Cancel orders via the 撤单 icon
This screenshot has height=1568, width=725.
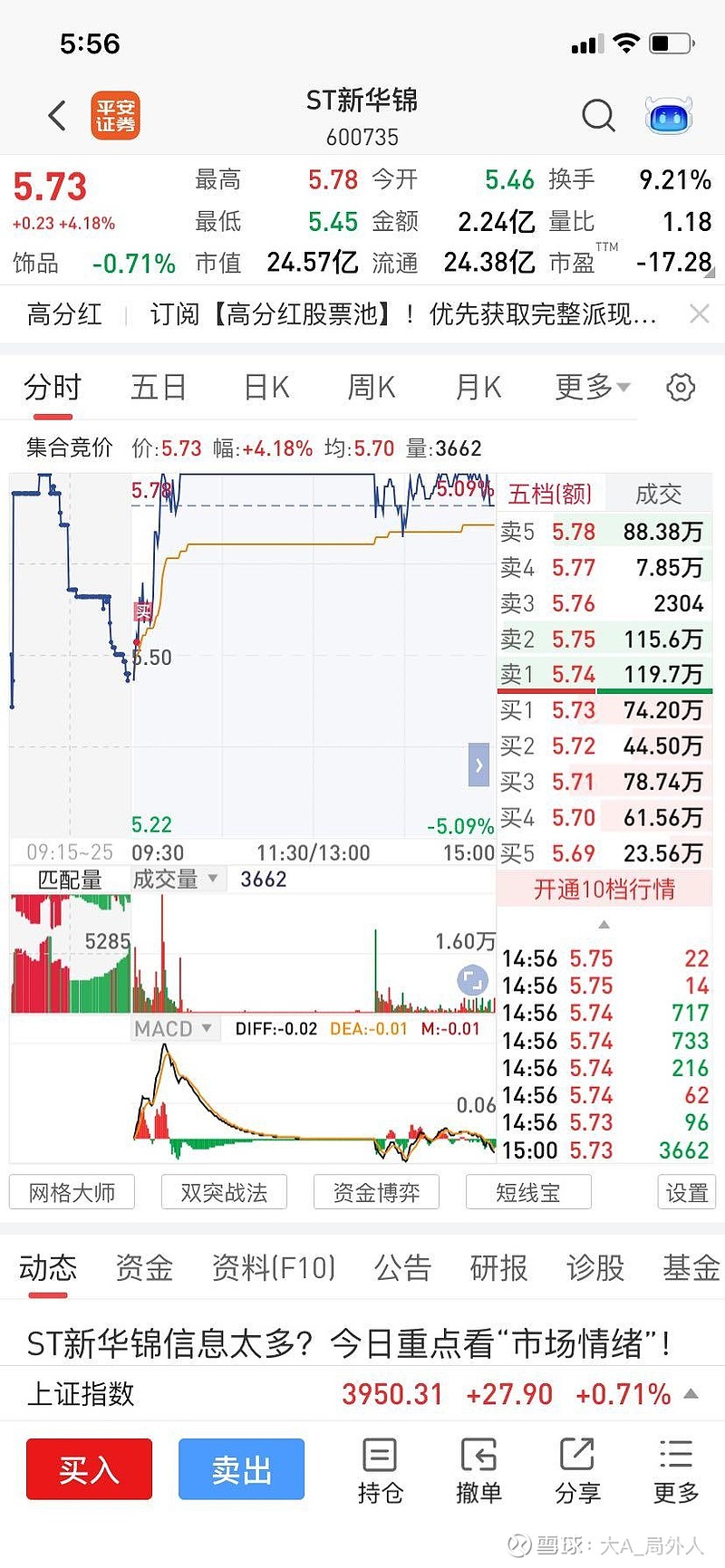click(x=478, y=1469)
